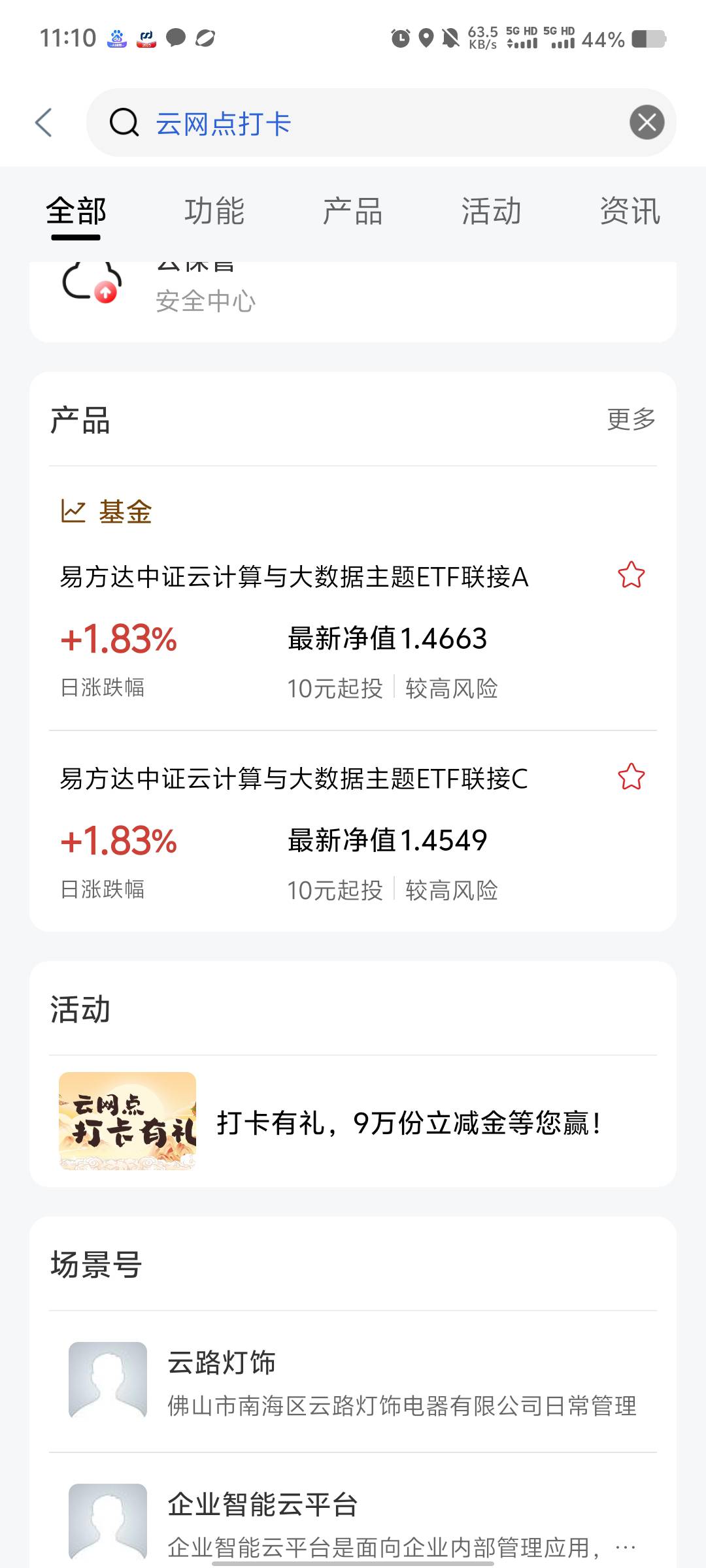Open fund 易方达中证云计算与大数据主题ETF联接A
This screenshot has width=706, height=1568.
tap(294, 577)
